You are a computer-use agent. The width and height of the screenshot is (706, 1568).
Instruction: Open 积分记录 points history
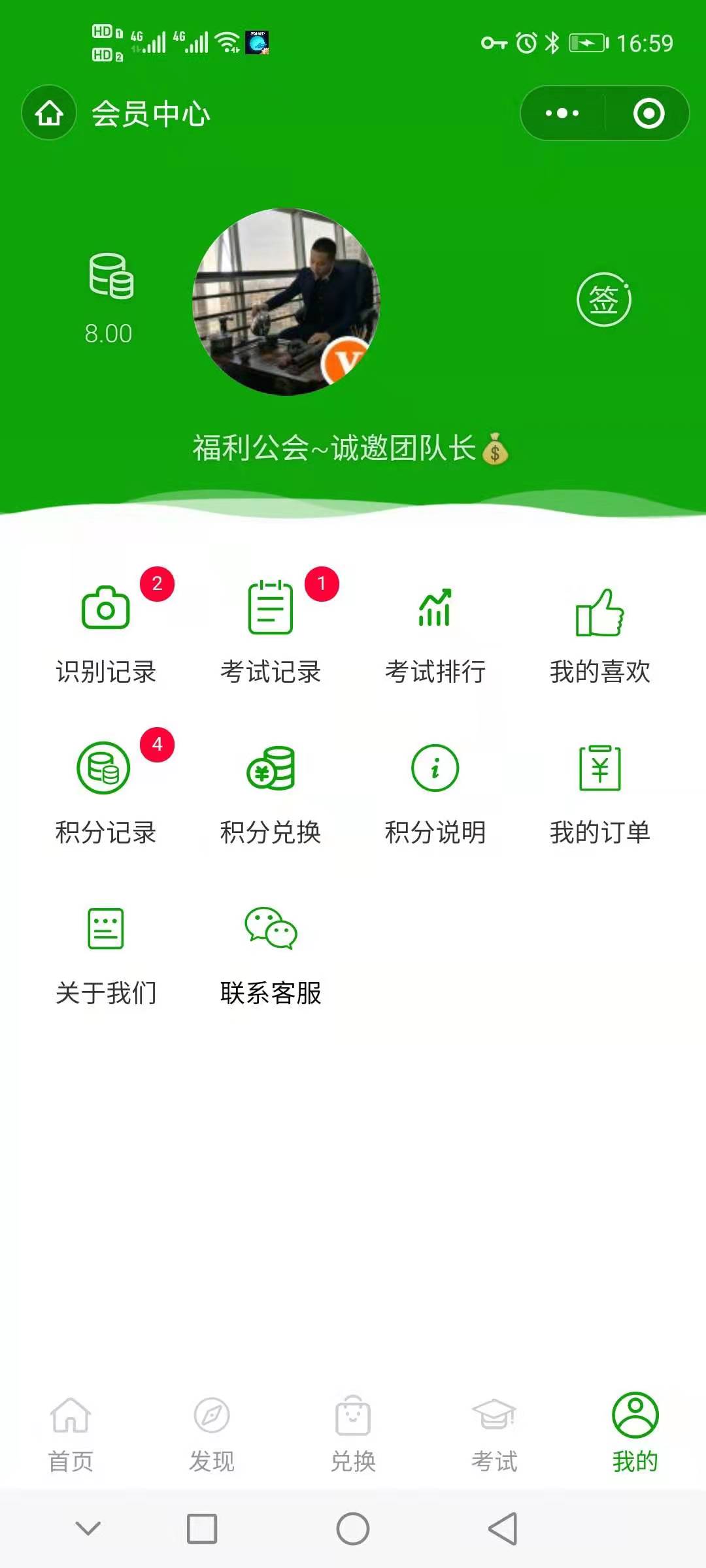click(x=105, y=791)
